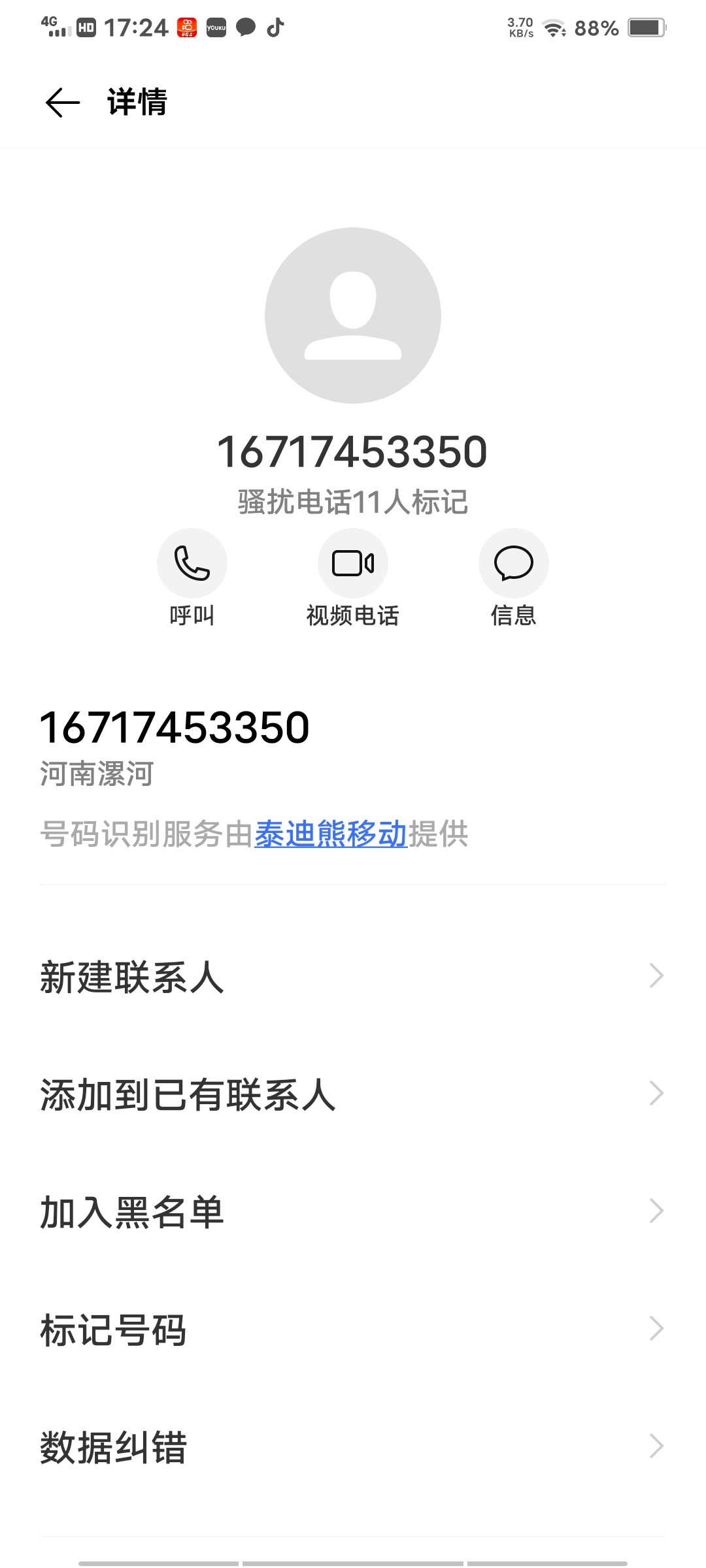This screenshot has width=706, height=1568.
Task: Tap the gray contact avatar
Action: [x=353, y=316]
